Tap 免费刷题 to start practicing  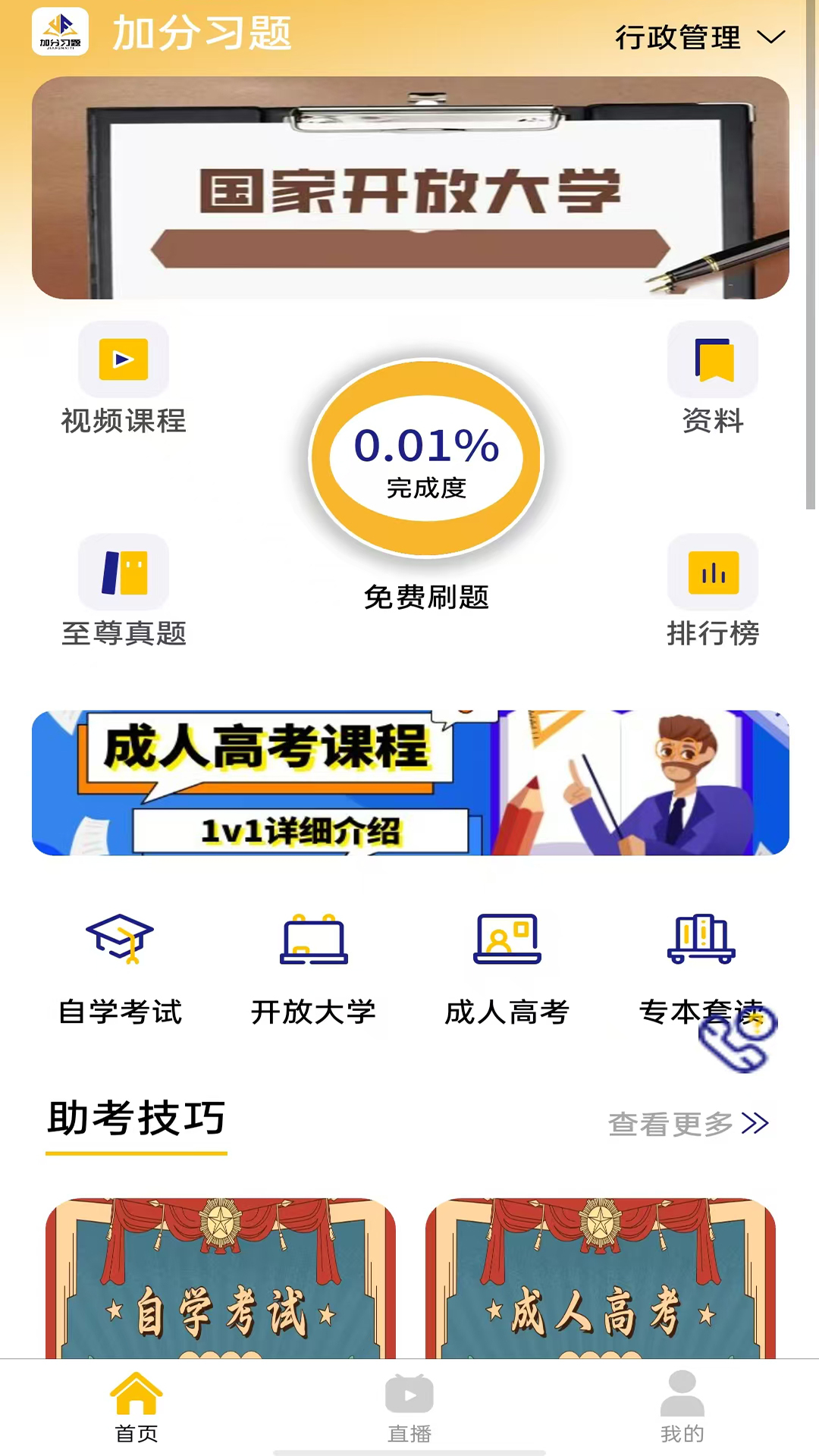(425, 598)
